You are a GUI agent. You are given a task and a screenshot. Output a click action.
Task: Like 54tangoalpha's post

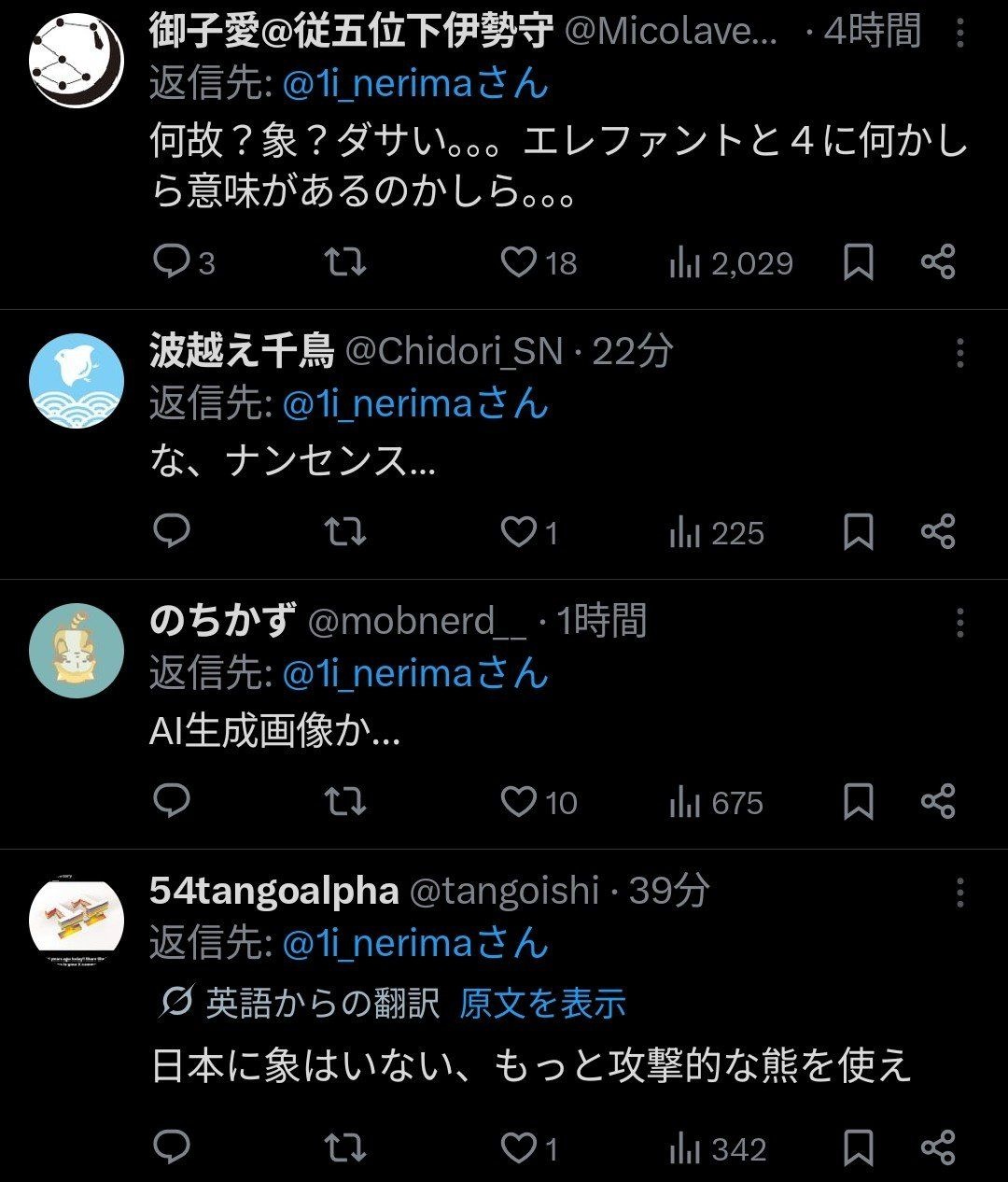point(519,1148)
